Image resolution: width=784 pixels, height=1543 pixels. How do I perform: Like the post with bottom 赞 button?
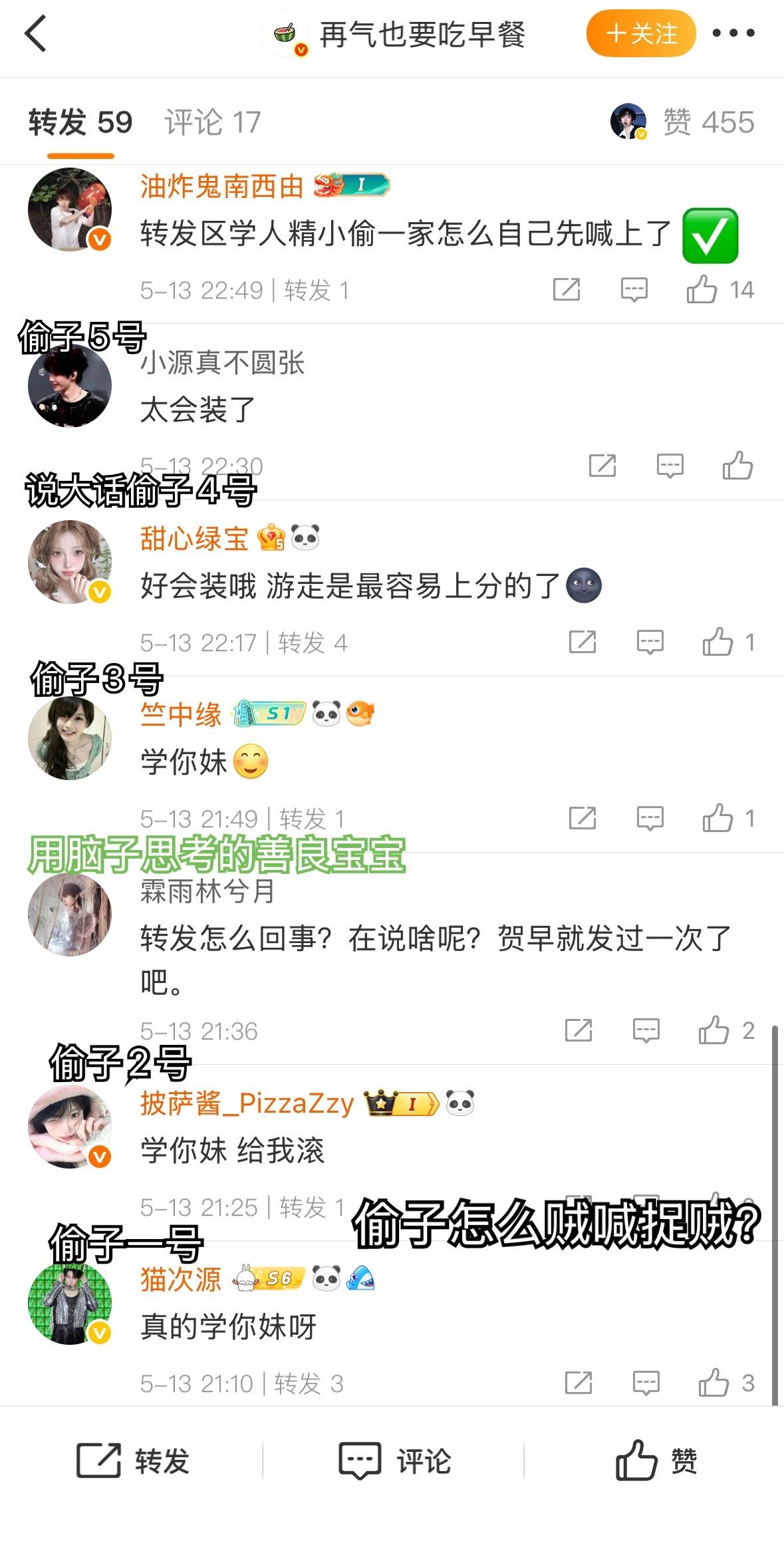pos(656,1461)
